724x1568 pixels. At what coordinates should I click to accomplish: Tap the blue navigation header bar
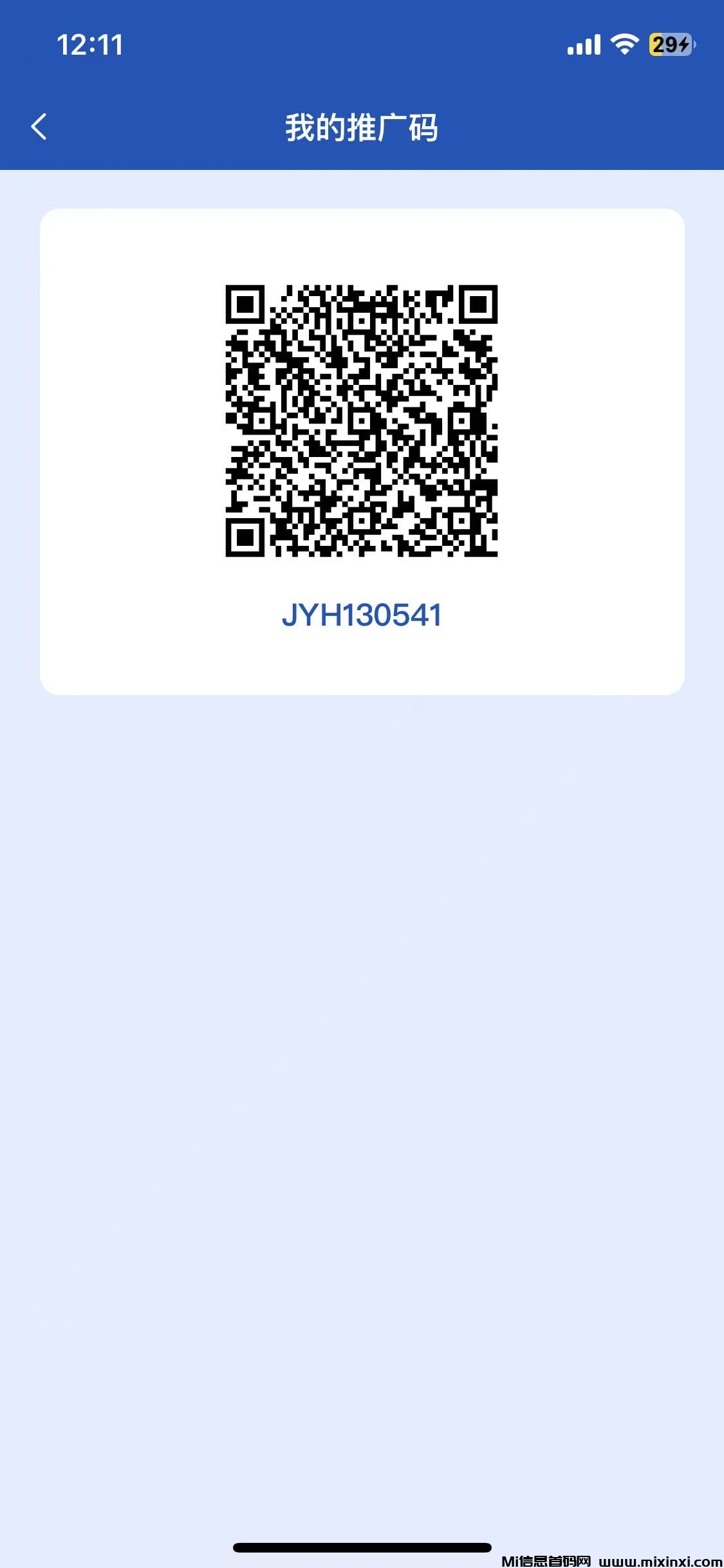(362, 126)
